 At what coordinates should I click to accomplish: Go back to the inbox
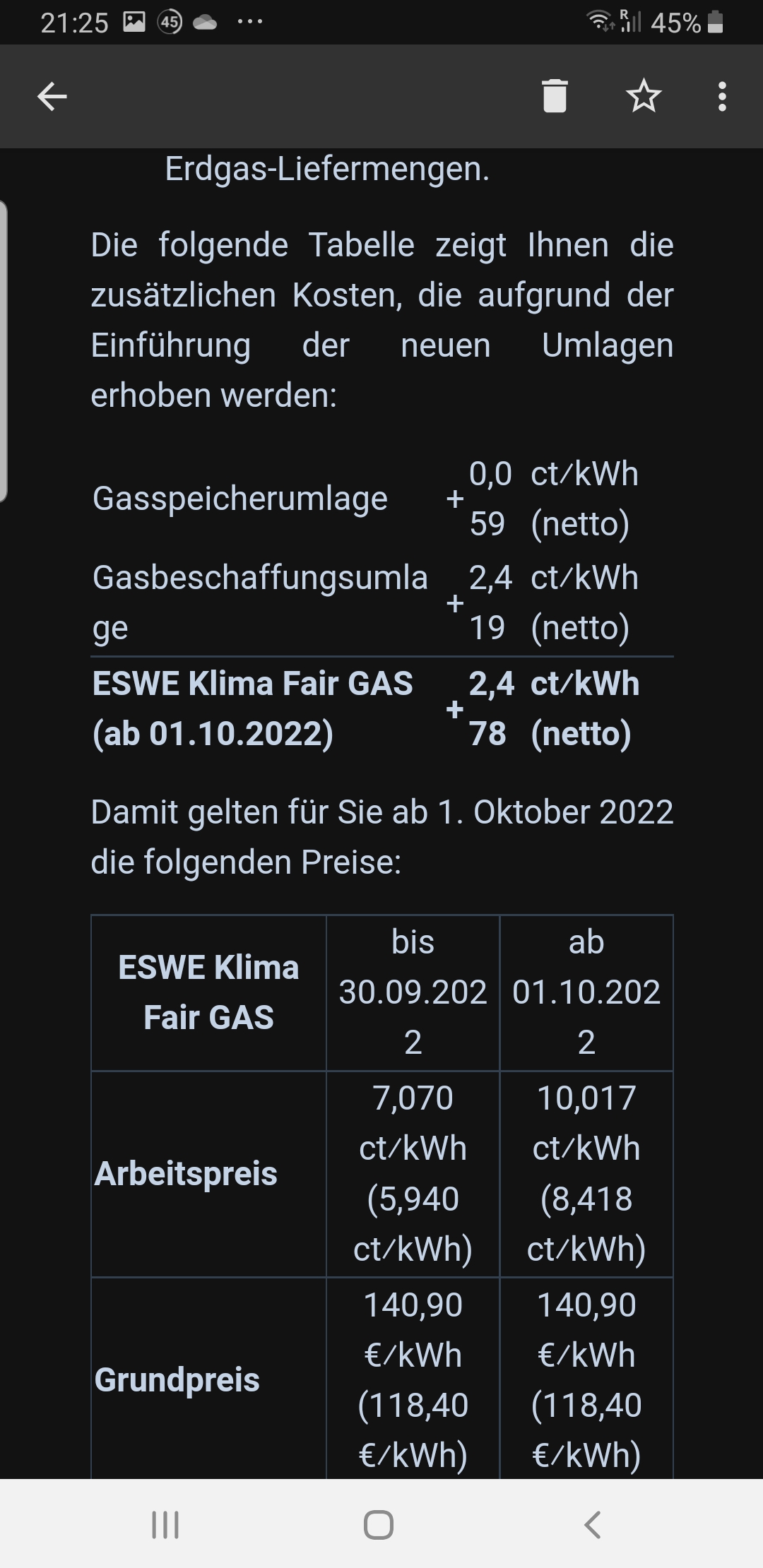(x=52, y=96)
